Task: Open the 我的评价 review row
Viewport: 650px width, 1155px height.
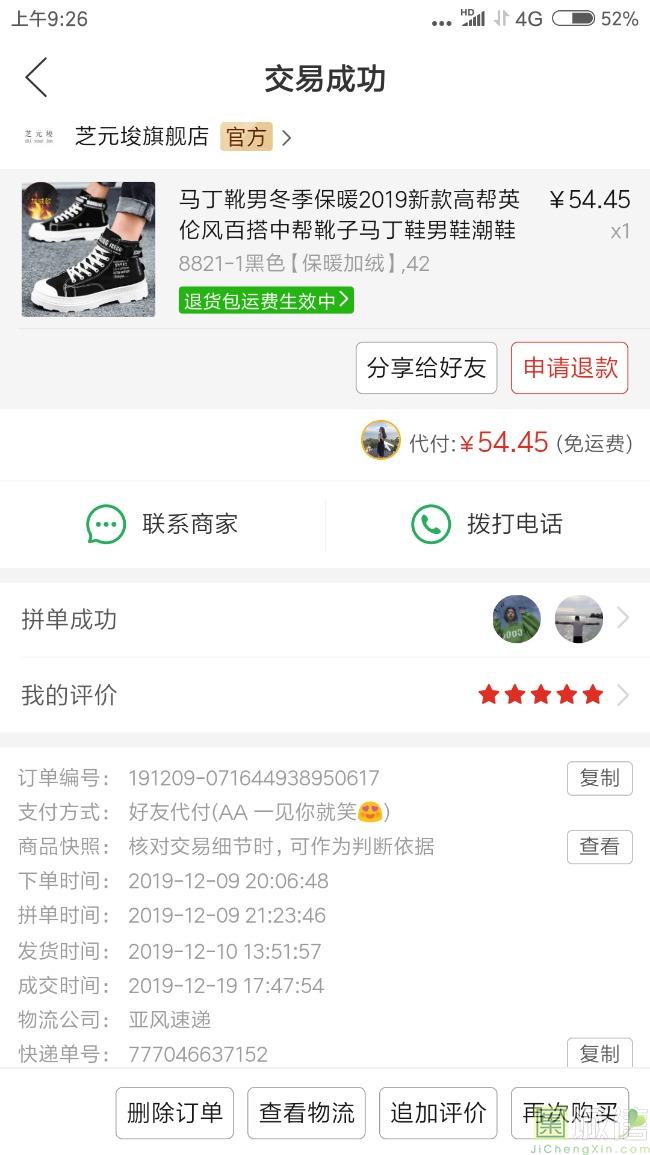Action: (x=325, y=695)
